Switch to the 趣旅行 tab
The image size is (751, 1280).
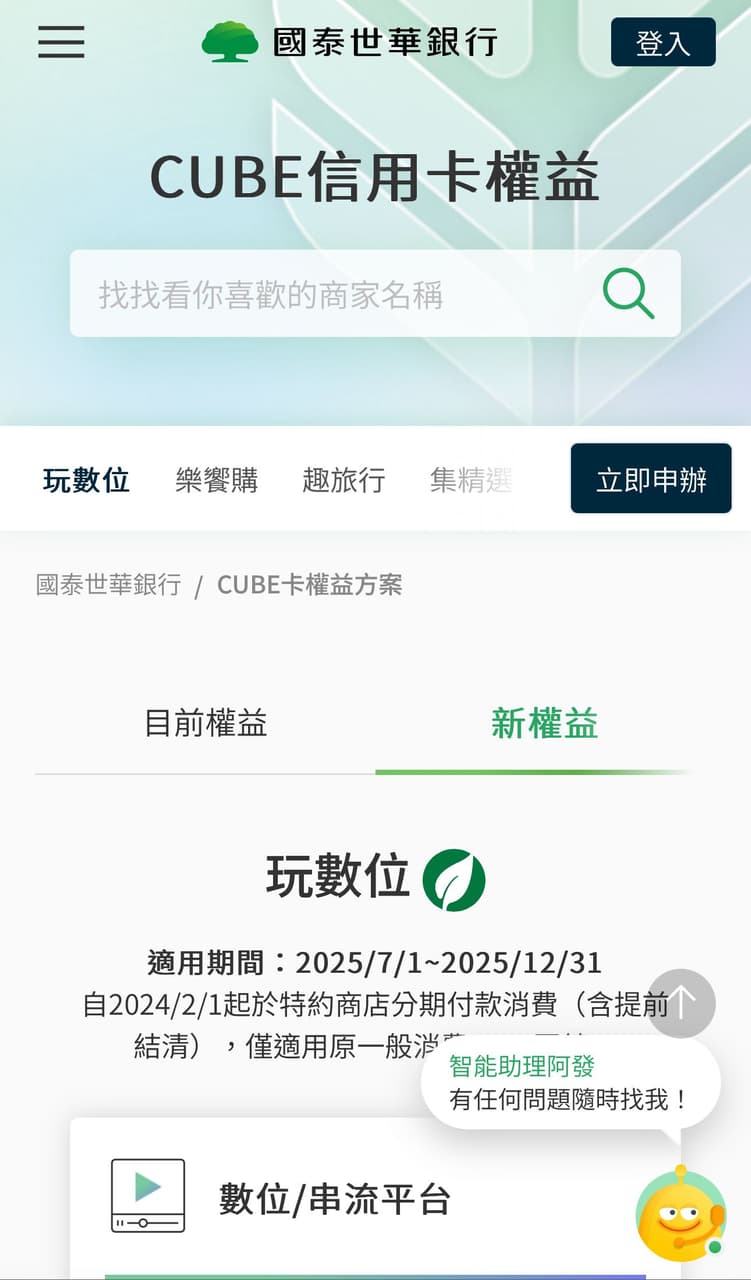coord(345,480)
